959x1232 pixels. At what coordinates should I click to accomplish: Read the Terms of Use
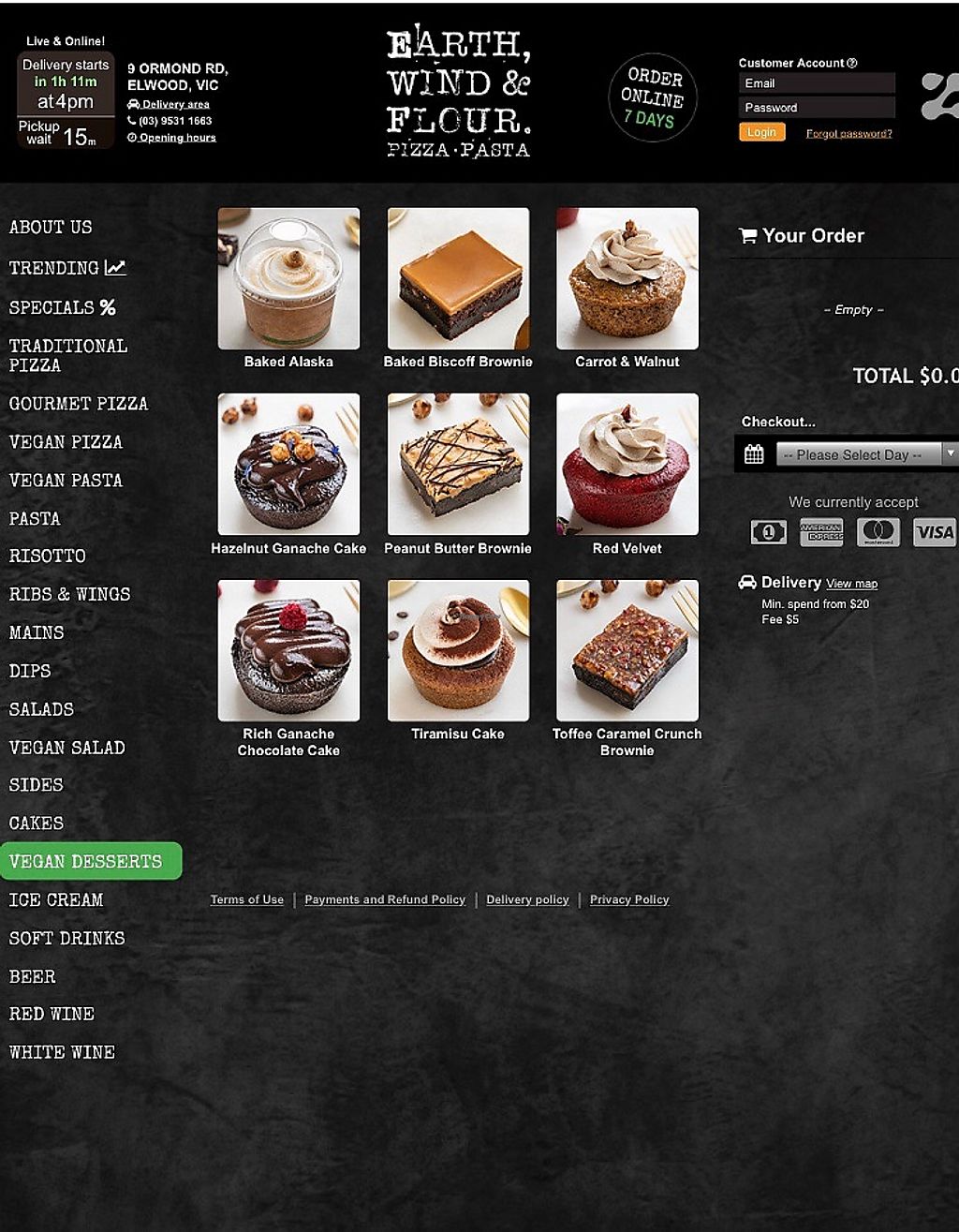coord(246,899)
